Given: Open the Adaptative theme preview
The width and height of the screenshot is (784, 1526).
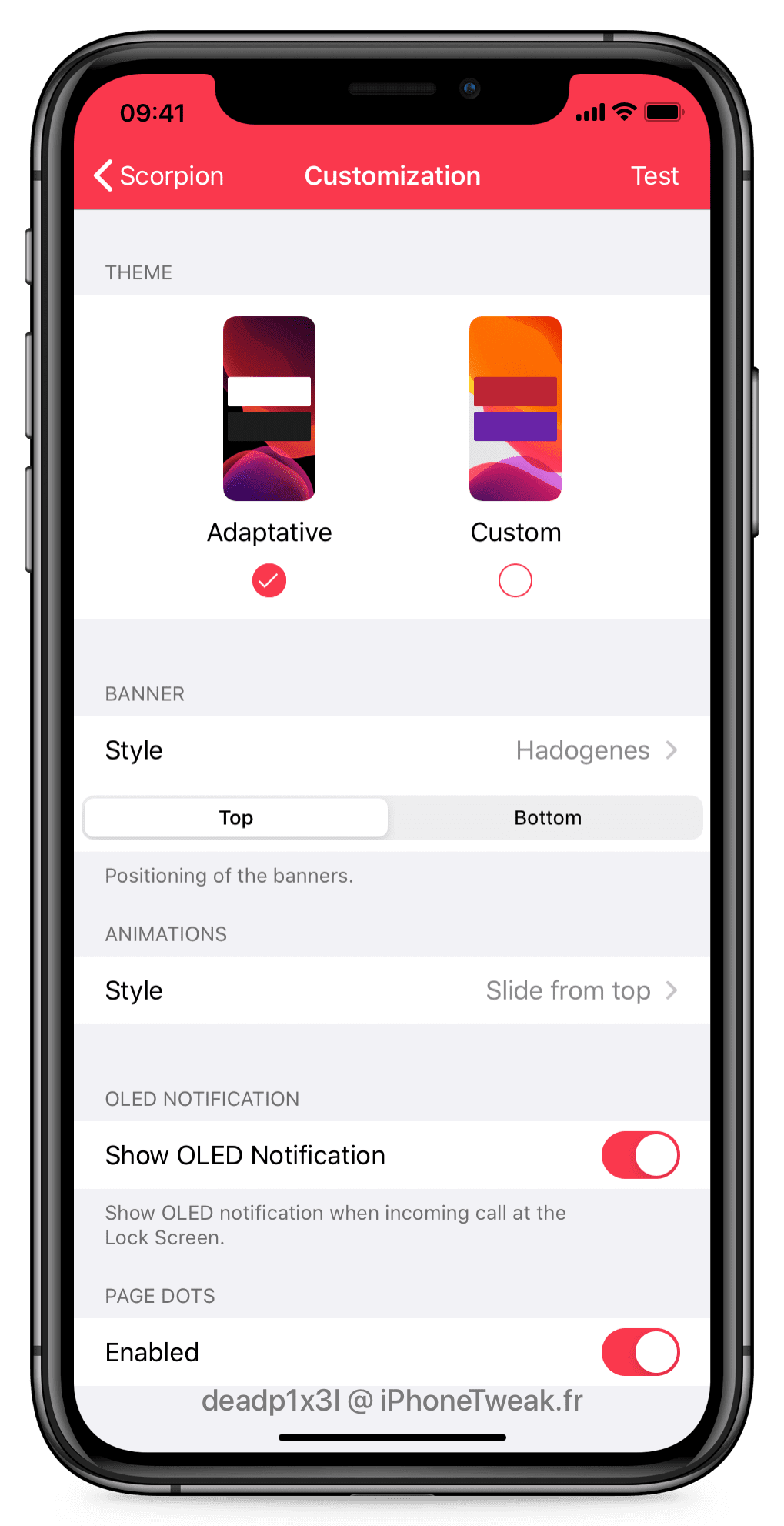Looking at the screenshot, I should pos(269,409).
